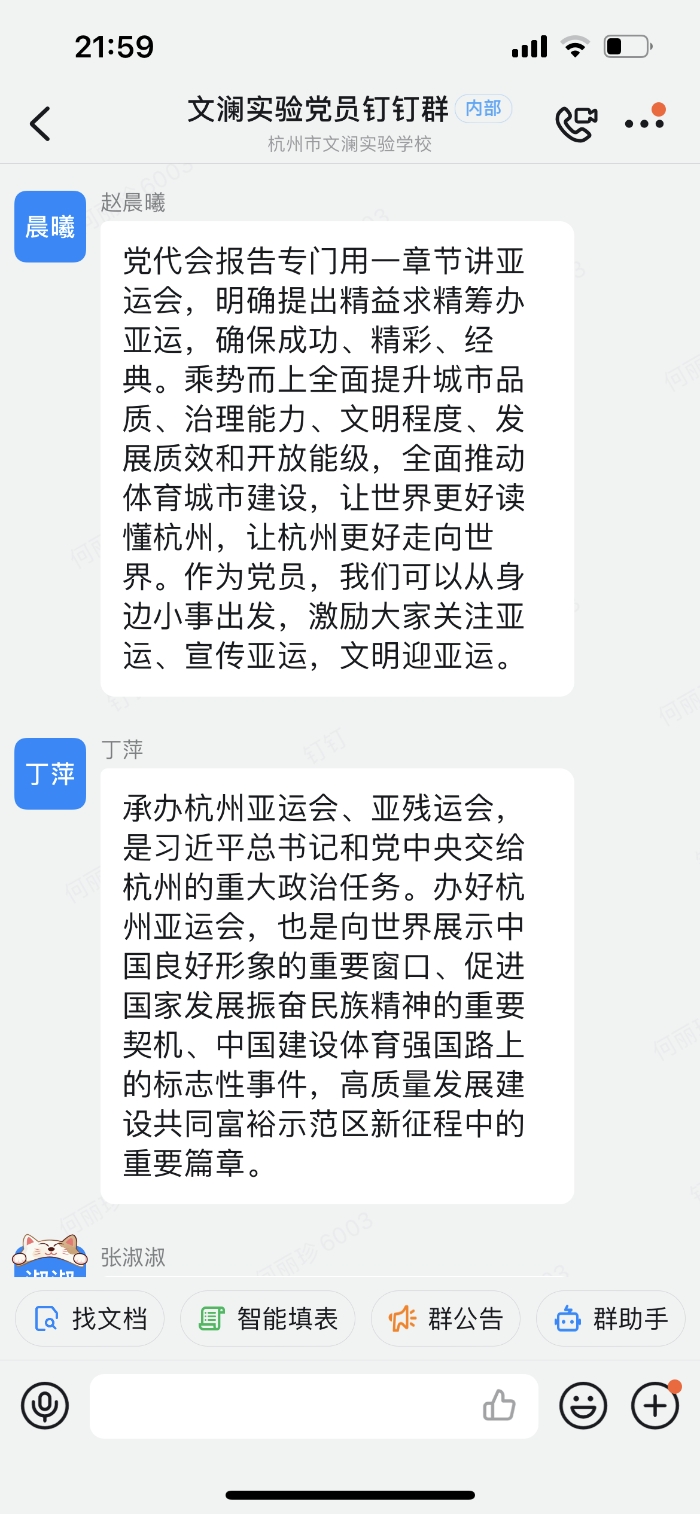Open the plus attachments panel
Viewport: 700px width, 1514px height.
(x=655, y=1406)
